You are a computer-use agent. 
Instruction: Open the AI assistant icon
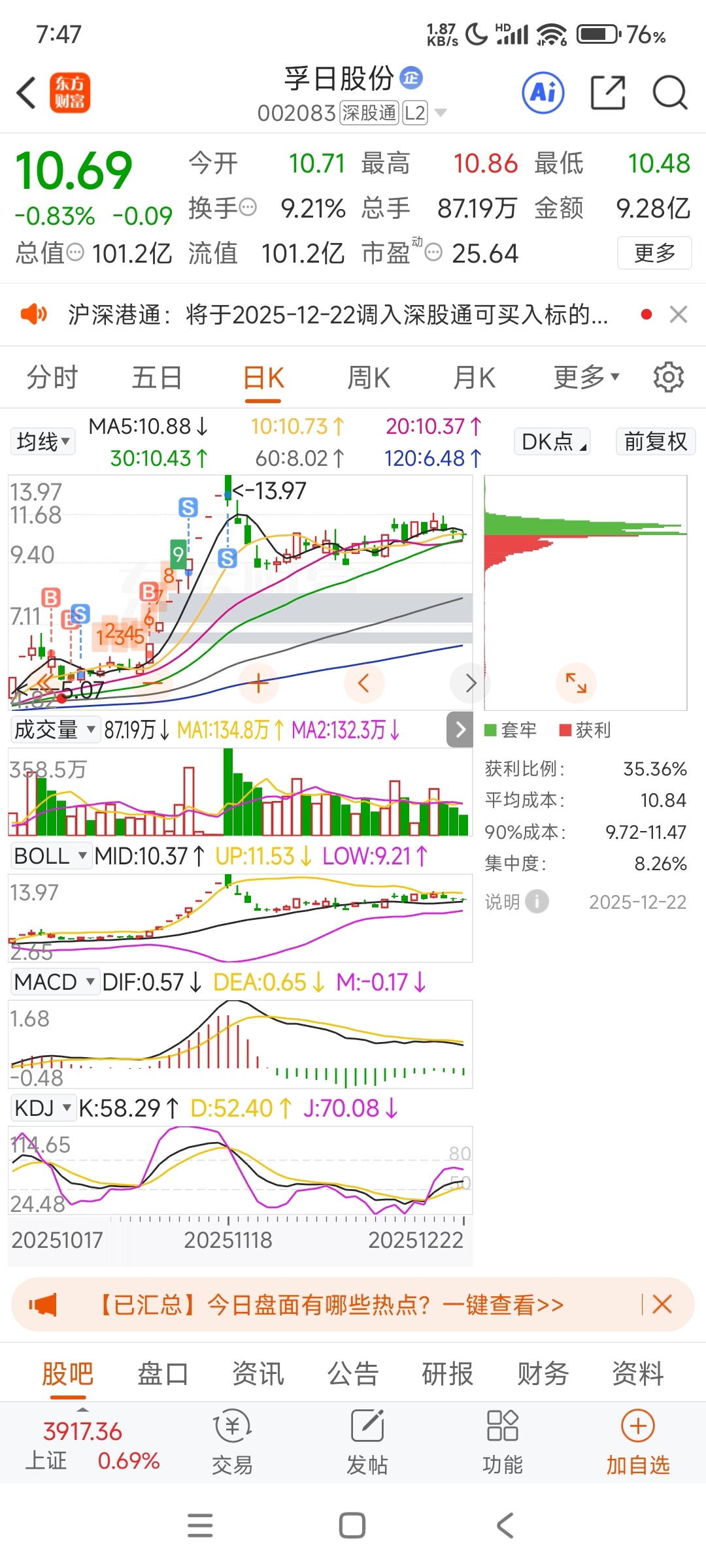pyautogui.click(x=543, y=92)
